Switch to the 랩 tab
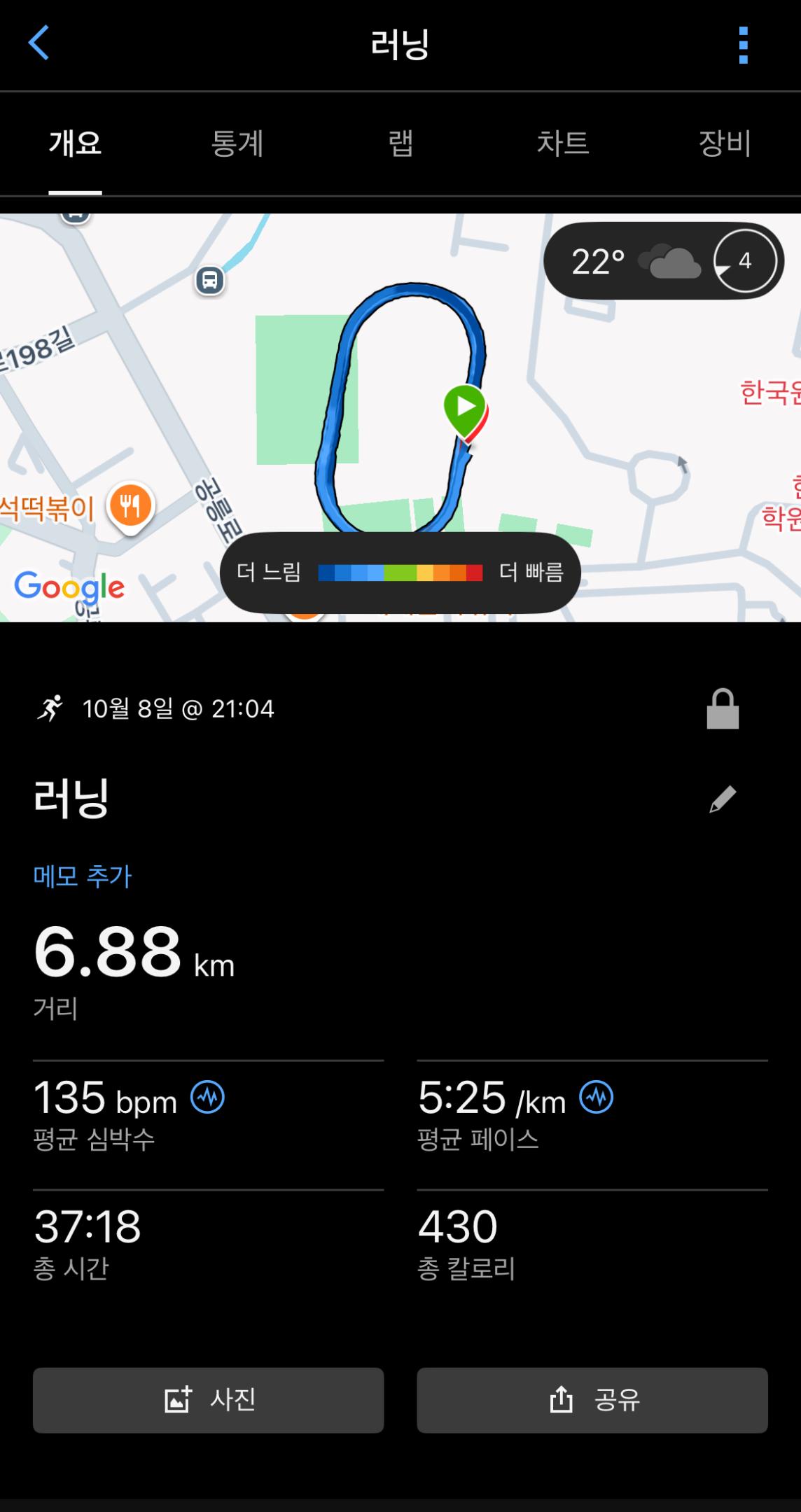 click(400, 143)
